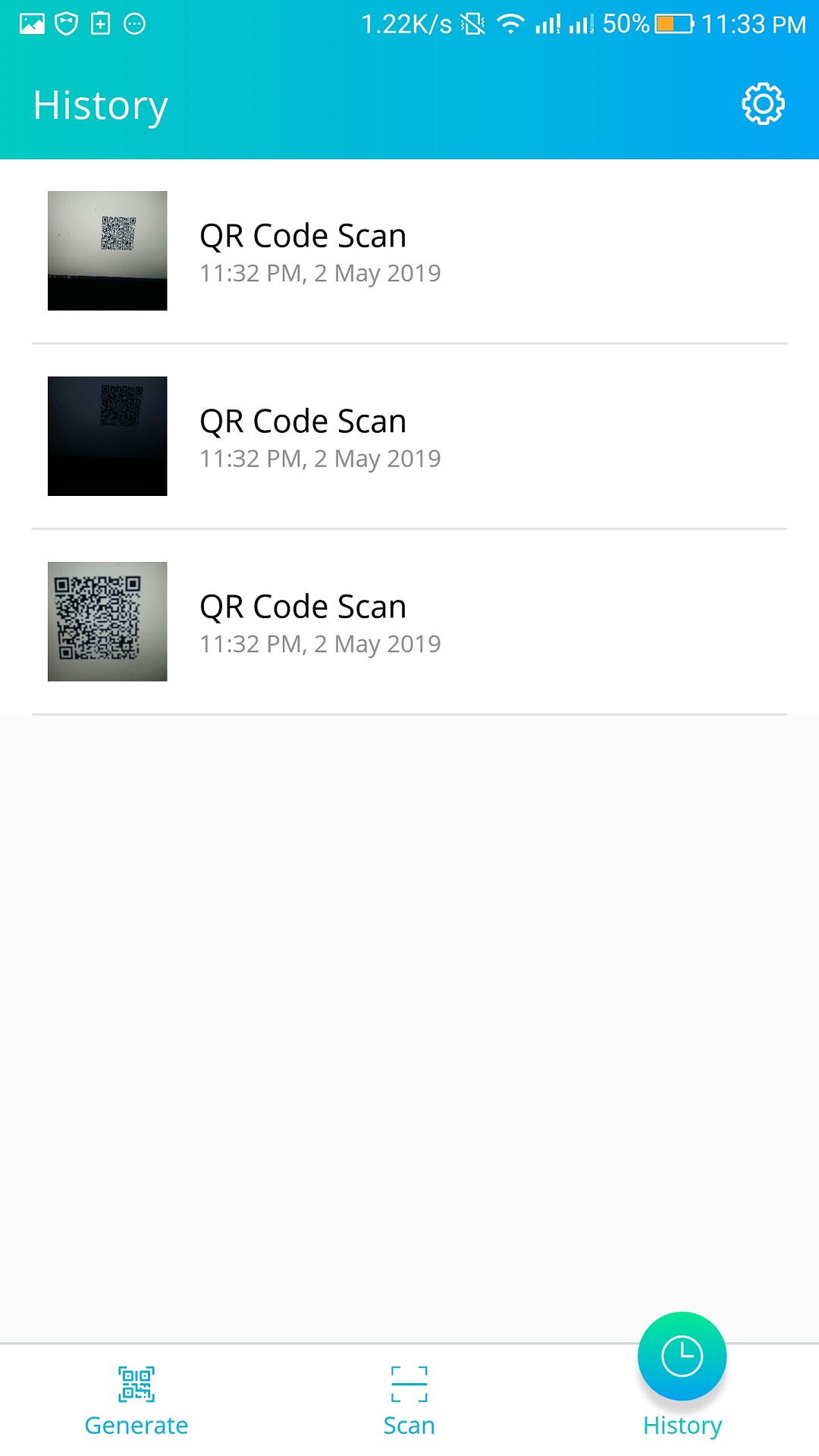819x1456 pixels.
Task: Open the second QR Code Scan entry
Action: [x=409, y=436]
